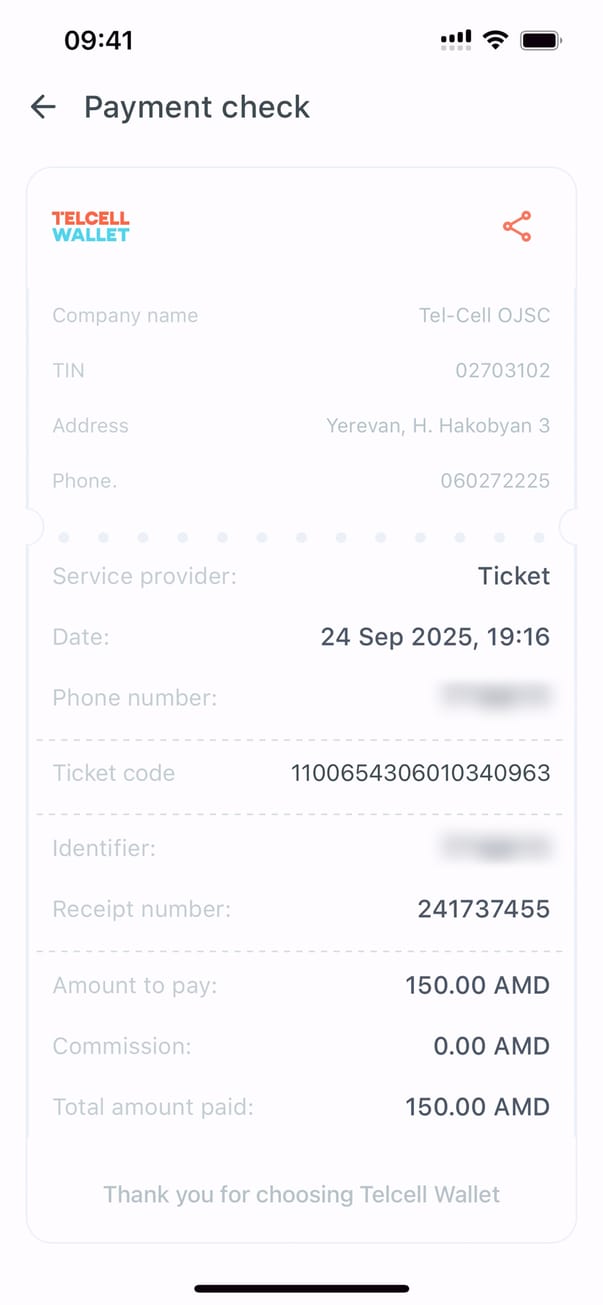Image resolution: width=603 pixels, height=1305 pixels.
Task: Go back from Payment check
Action: click(43, 107)
